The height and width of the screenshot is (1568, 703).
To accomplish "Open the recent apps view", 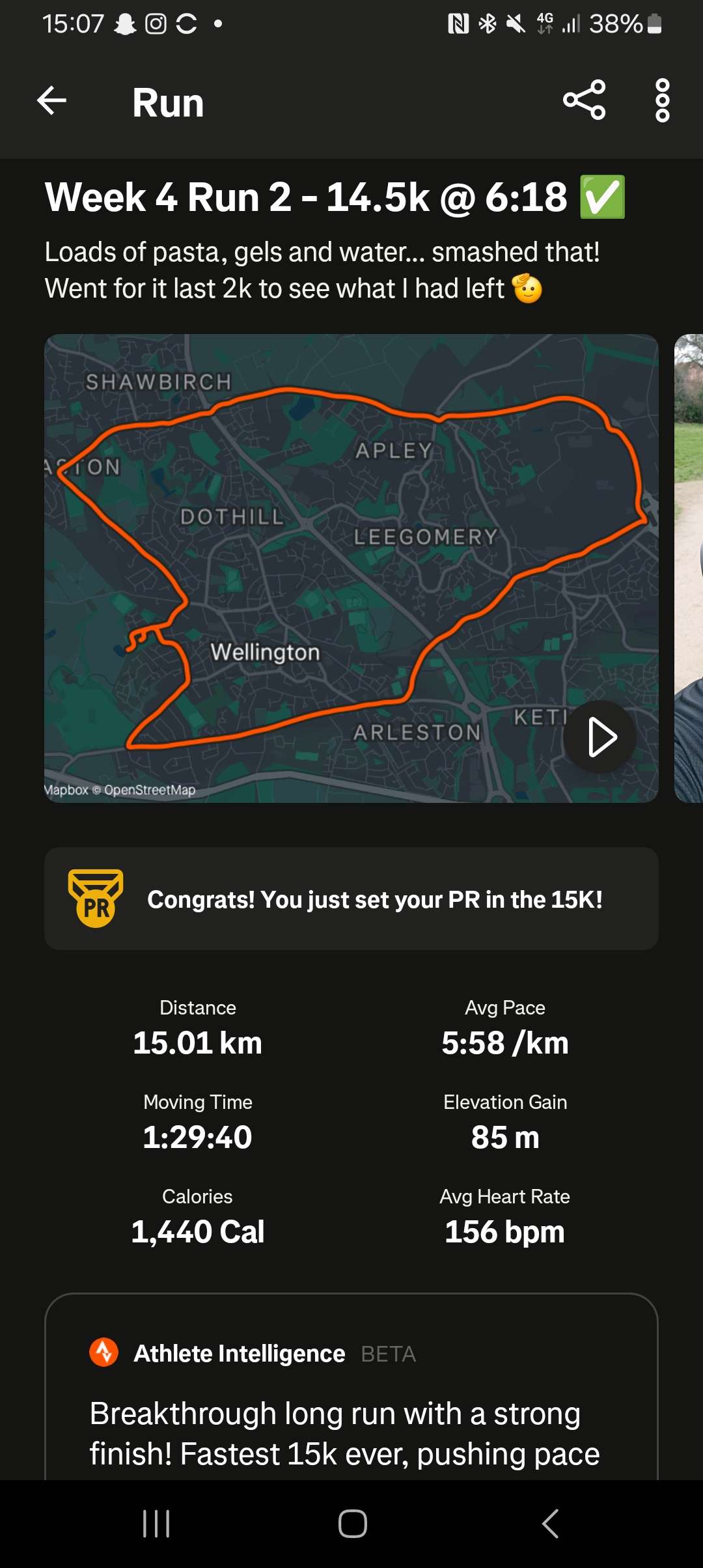I will pyautogui.click(x=156, y=1524).
